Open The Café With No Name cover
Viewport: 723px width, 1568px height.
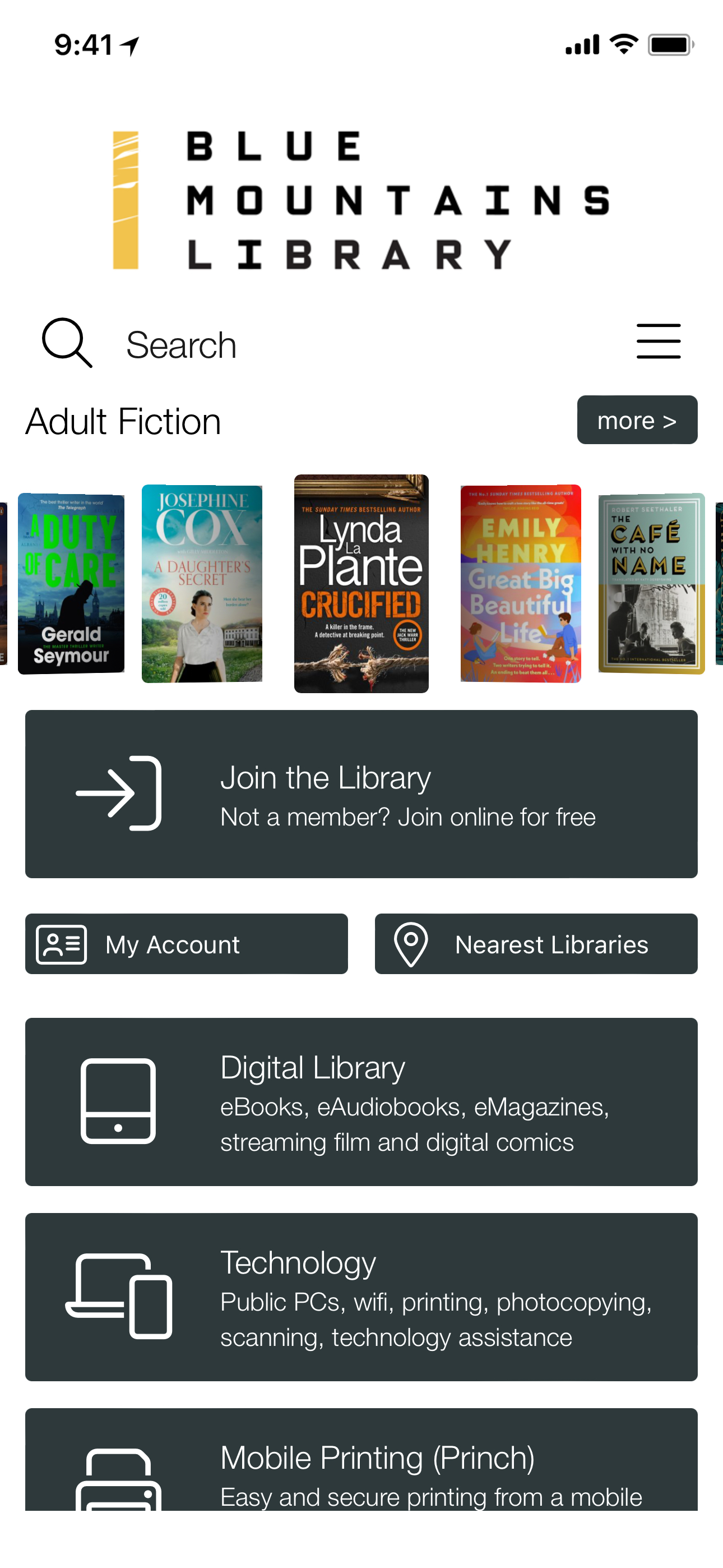[651, 583]
